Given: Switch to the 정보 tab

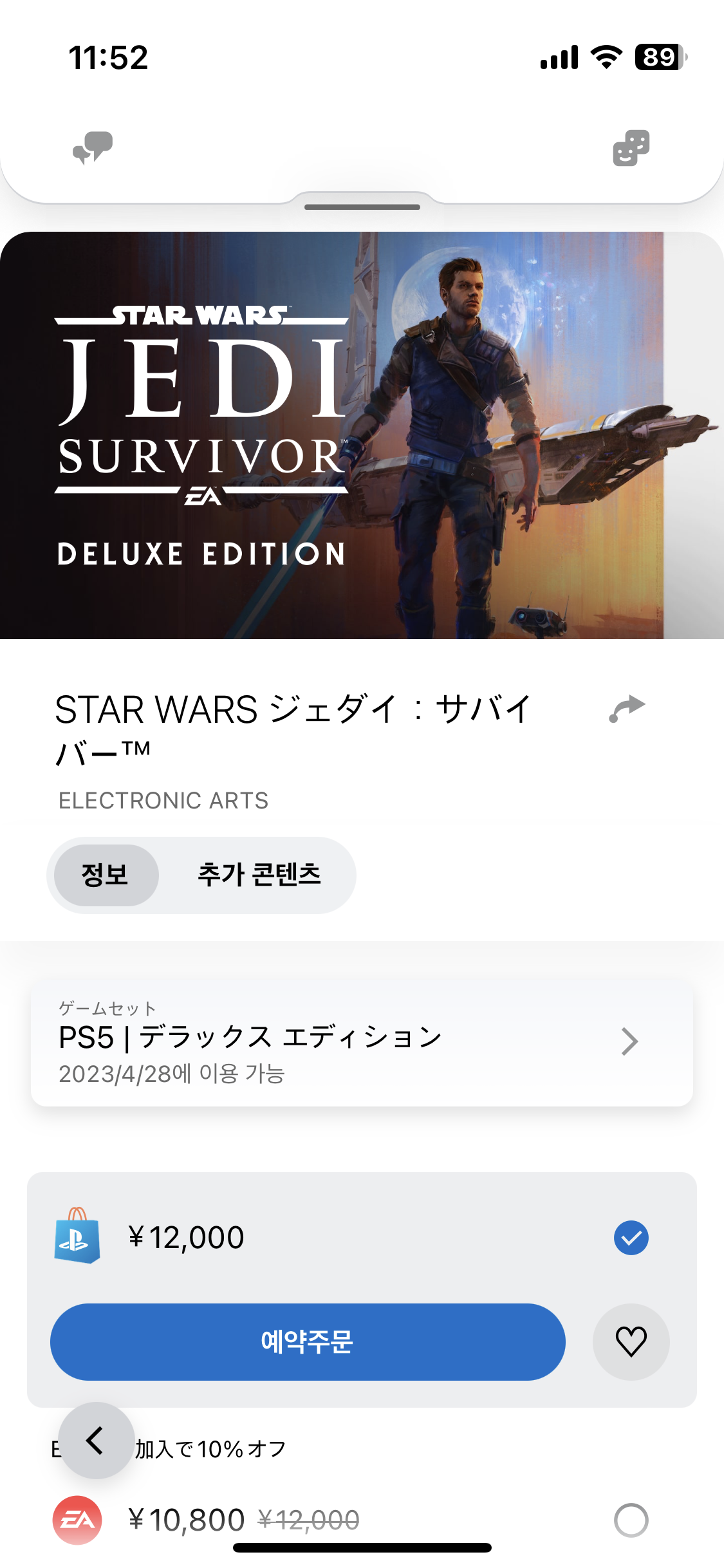Looking at the screenshot, I should 106,875.
